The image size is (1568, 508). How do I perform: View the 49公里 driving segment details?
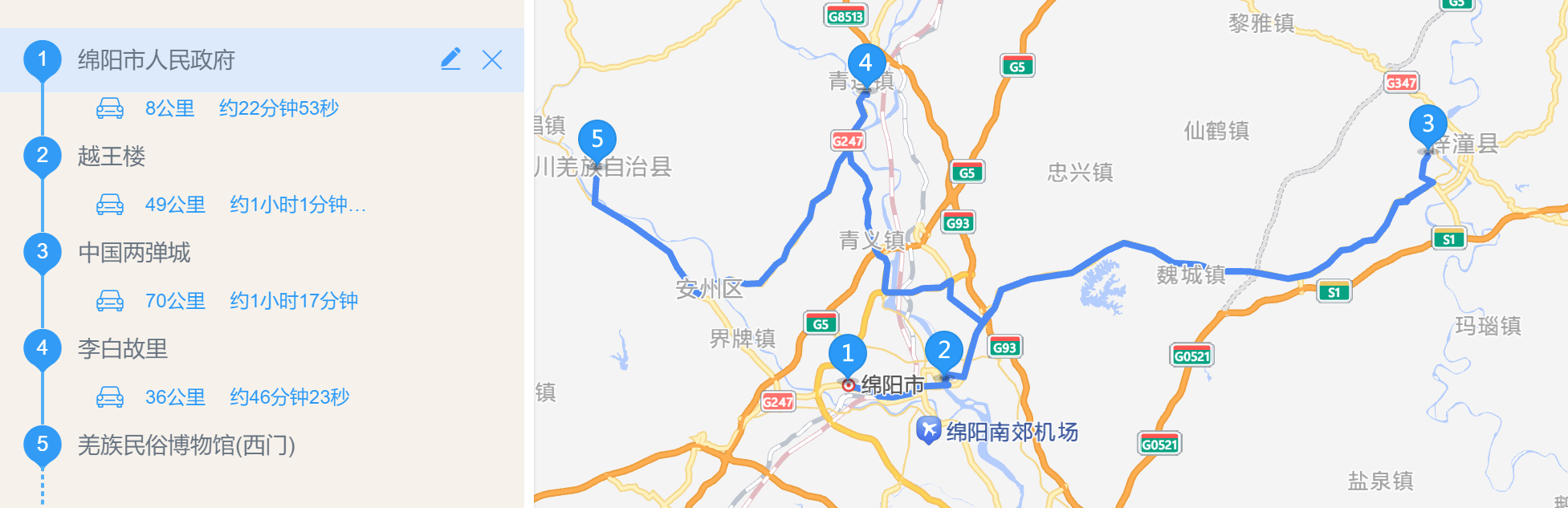(230, 205)
